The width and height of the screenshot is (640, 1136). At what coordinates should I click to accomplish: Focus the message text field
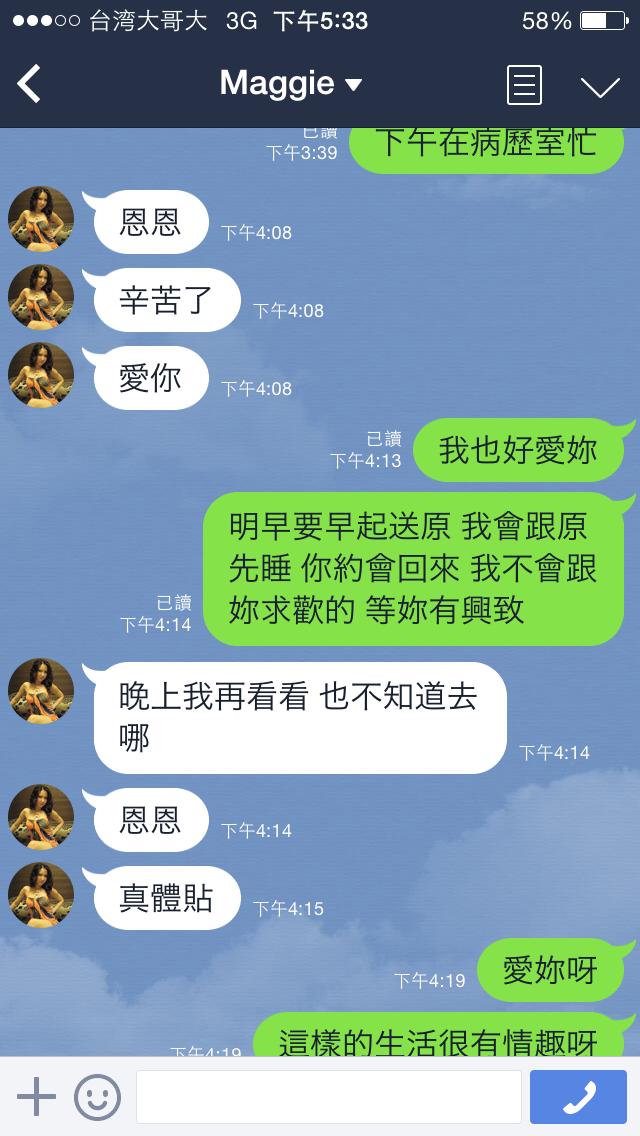pyautogui.click(x=328, y=1097)
